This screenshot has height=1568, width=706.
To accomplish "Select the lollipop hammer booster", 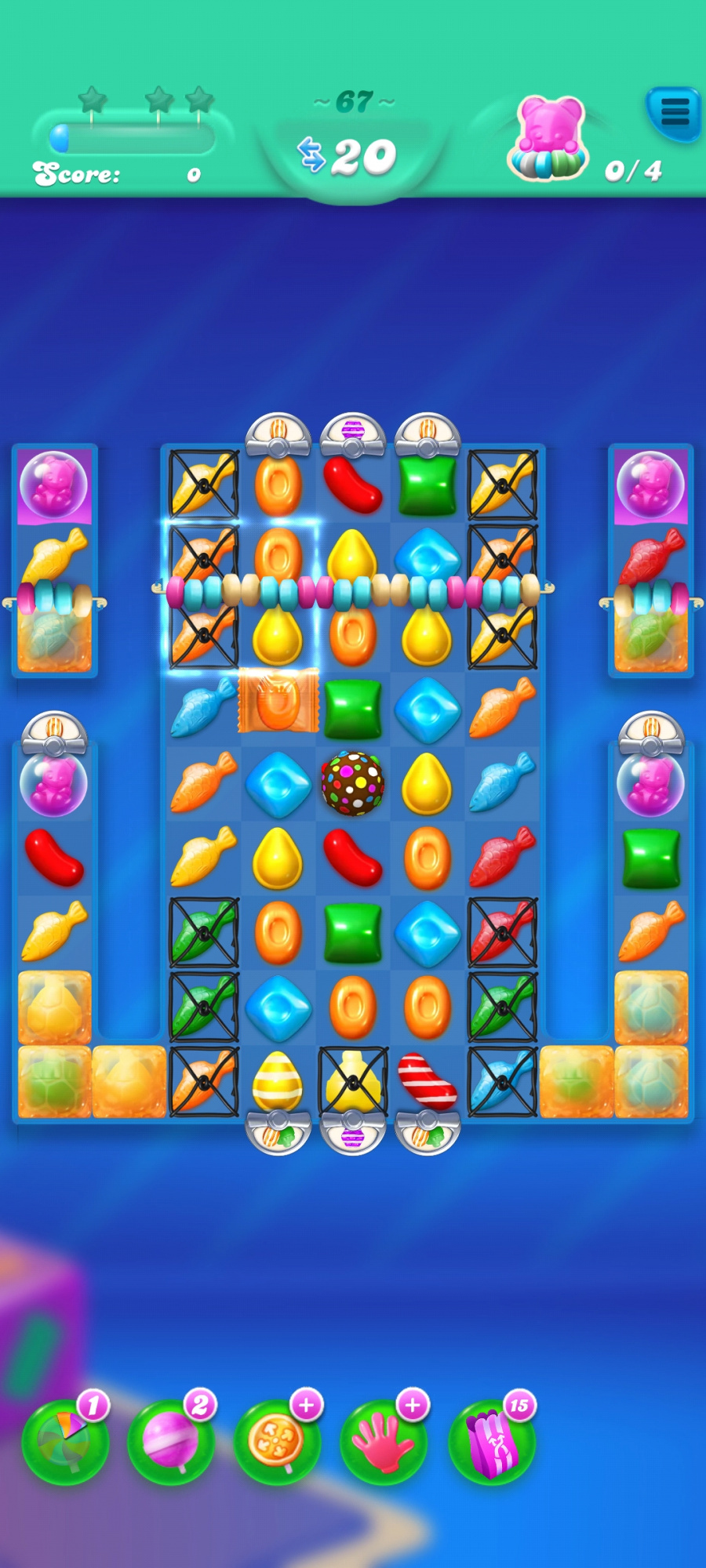I will [x=171, y=1441].
